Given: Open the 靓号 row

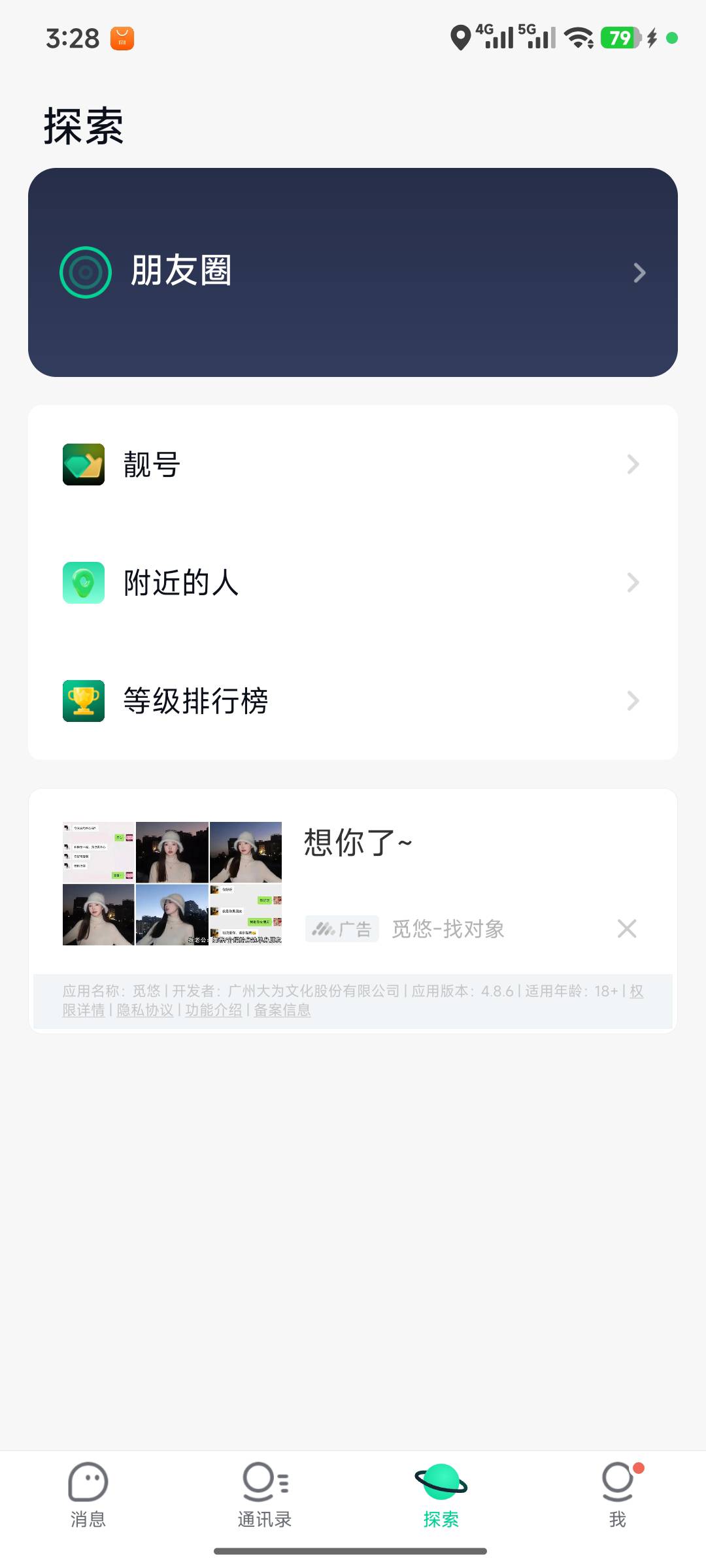Looking at the screenshot, I should 353,465.
